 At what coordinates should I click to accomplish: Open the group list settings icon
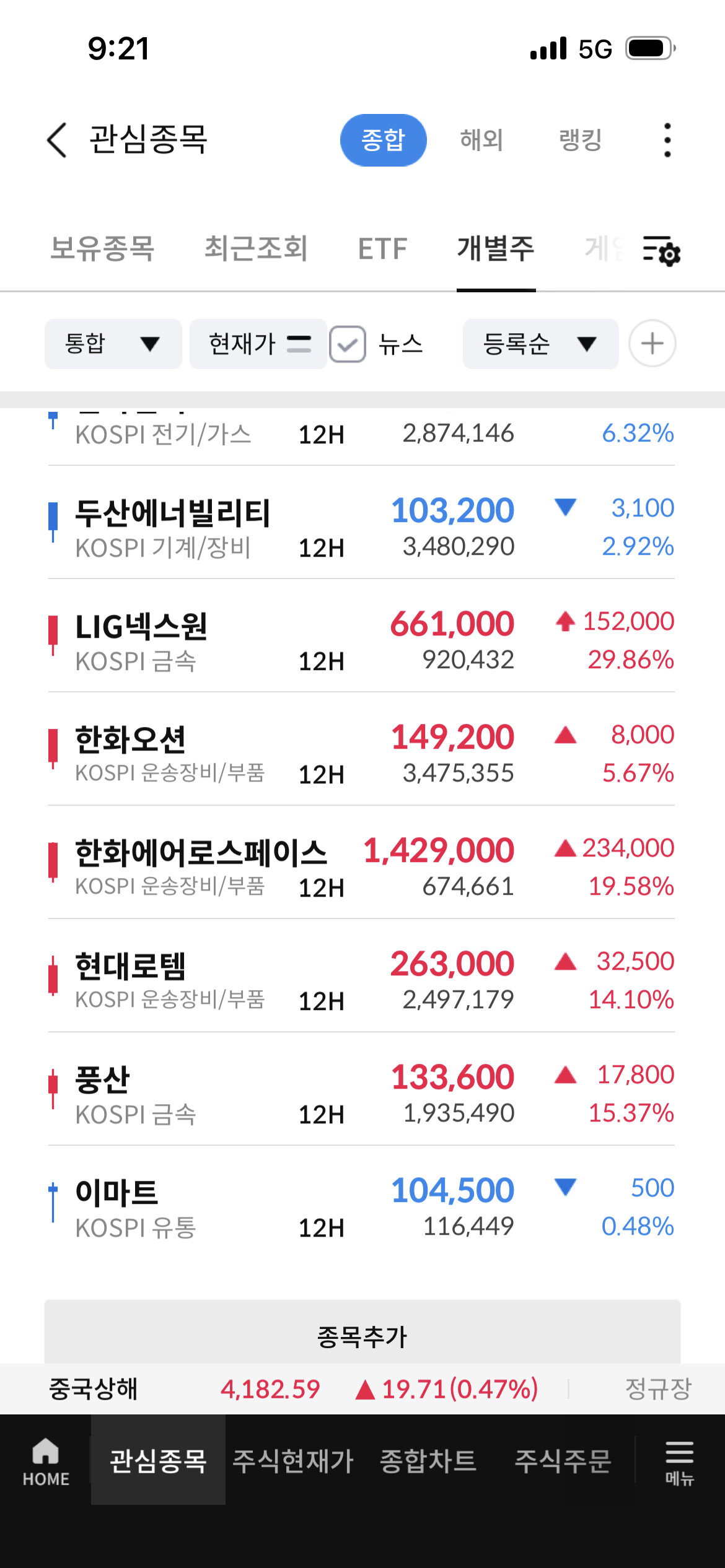[x=662, y=251]
